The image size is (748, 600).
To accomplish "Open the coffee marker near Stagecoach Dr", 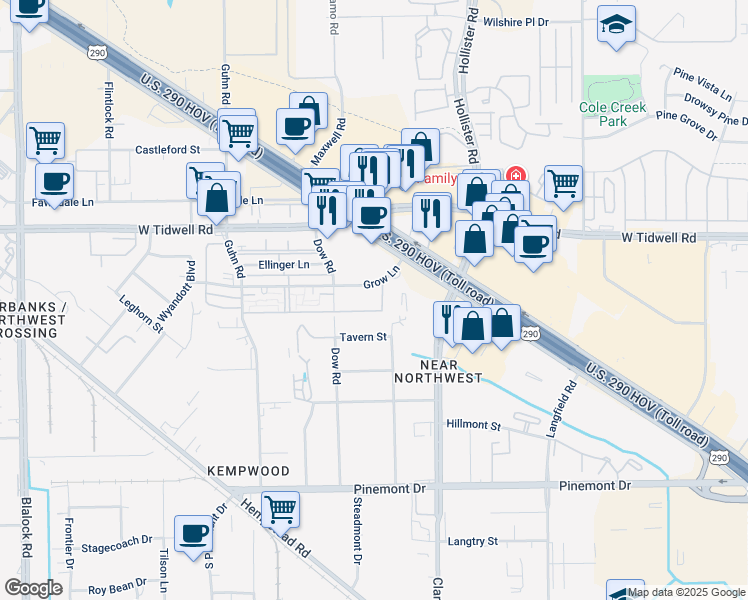I will point(193,534).
